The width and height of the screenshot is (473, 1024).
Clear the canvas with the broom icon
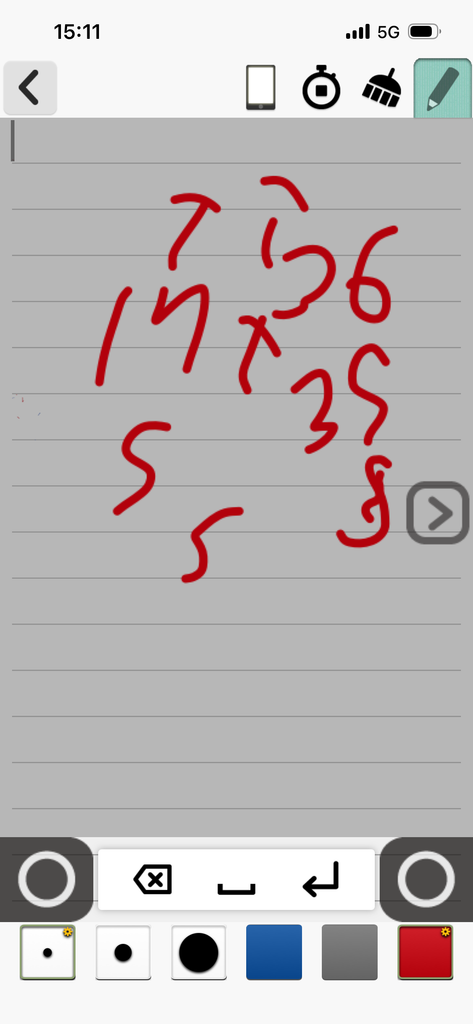382,87
